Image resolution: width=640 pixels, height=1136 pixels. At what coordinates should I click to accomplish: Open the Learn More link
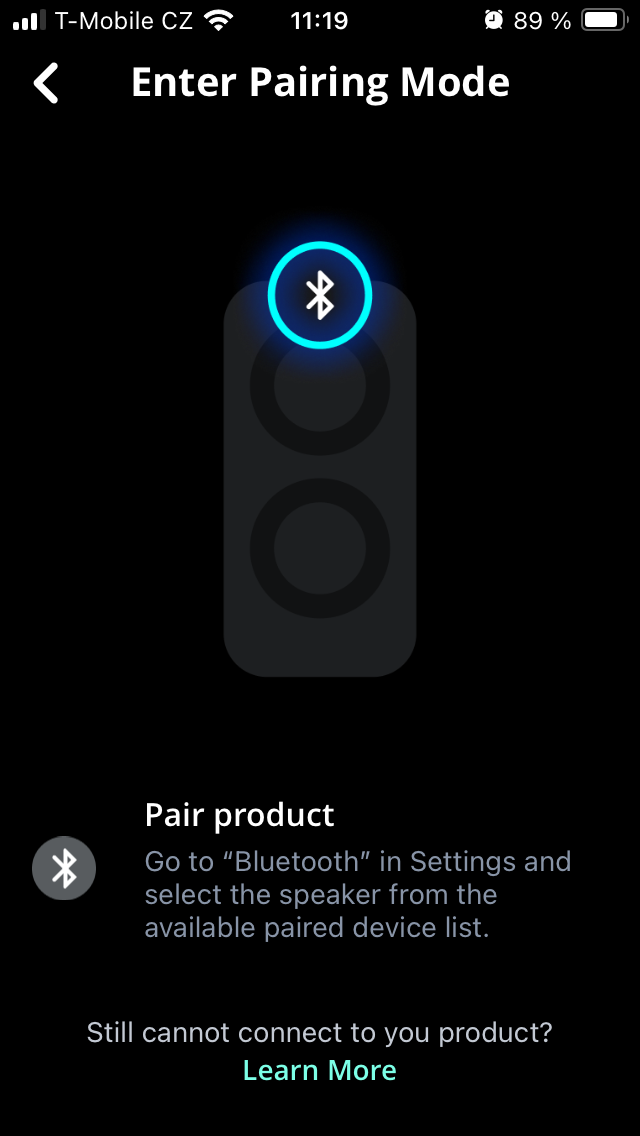(320, 1070)
